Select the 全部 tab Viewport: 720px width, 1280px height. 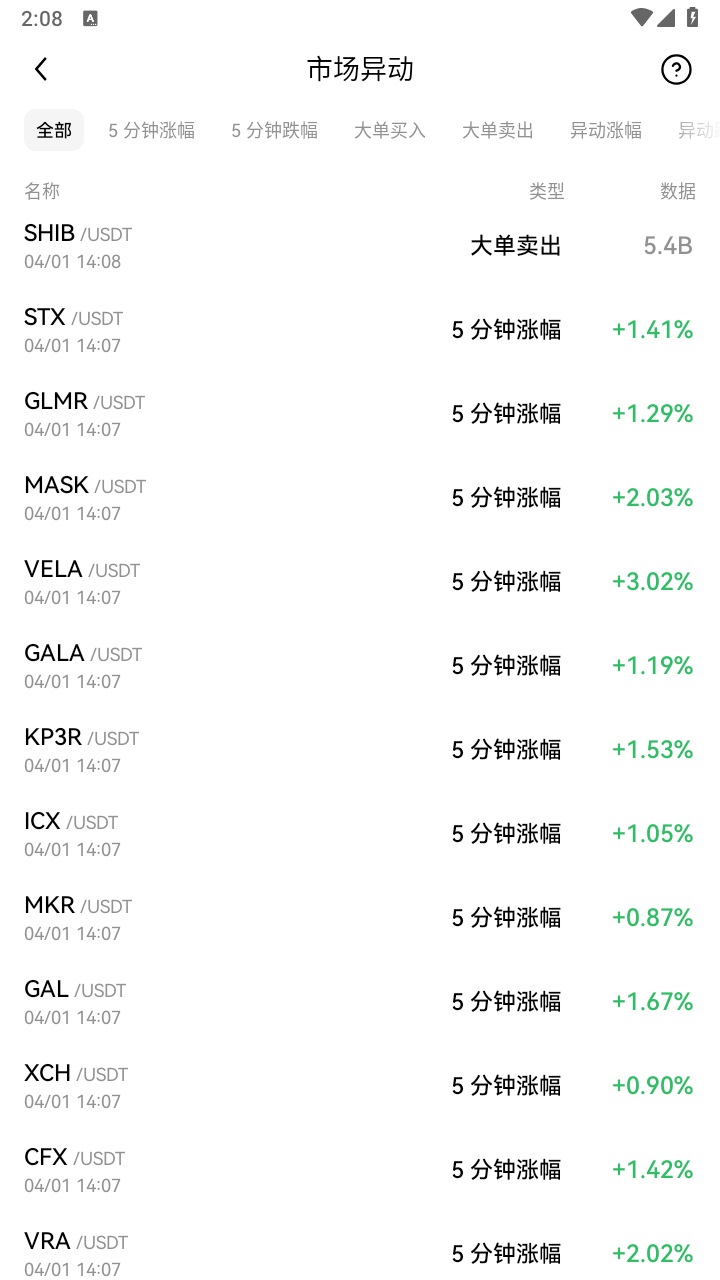pyautogui.click(x=54, y=130)
